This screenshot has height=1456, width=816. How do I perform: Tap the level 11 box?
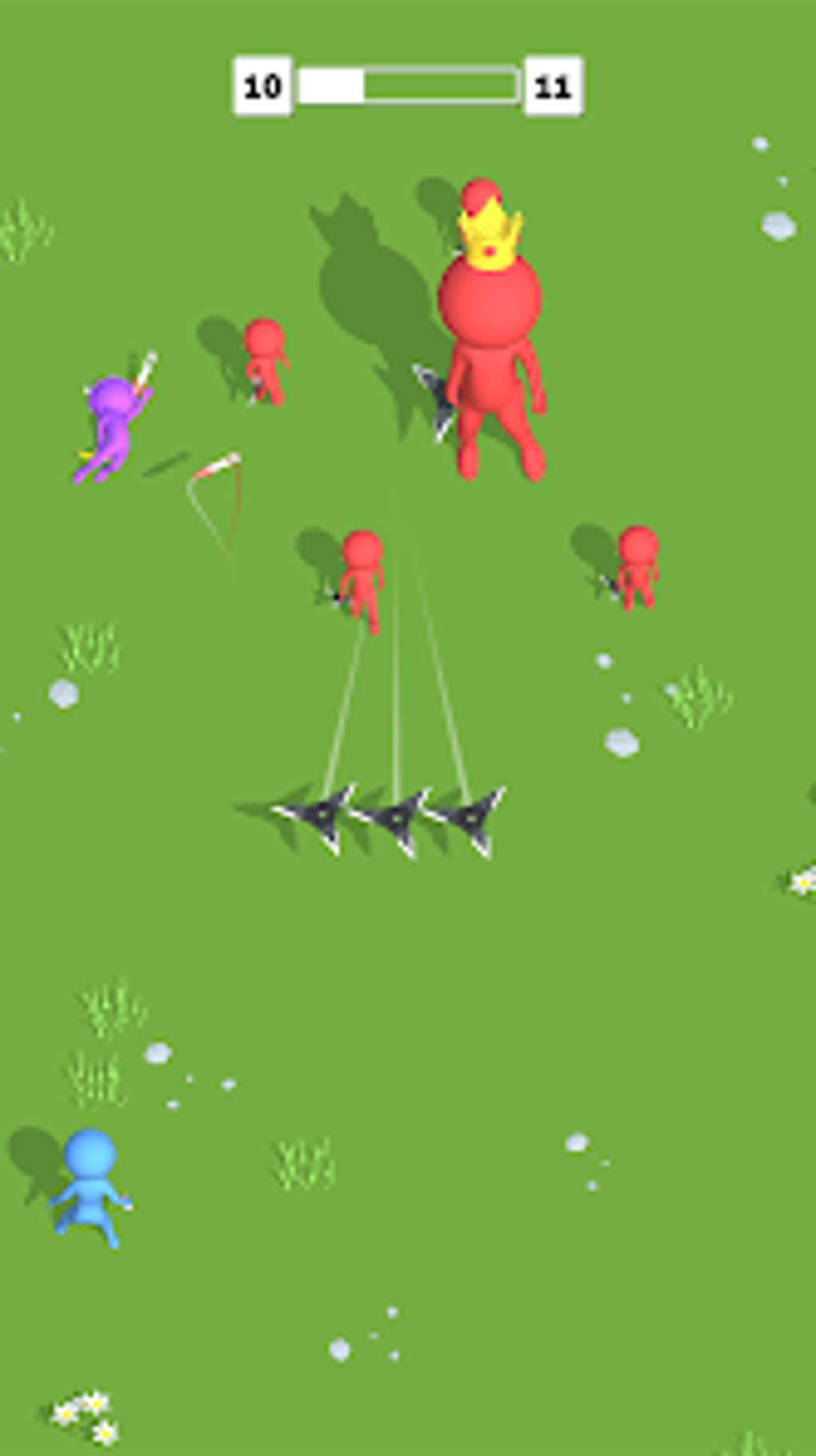[553, 84]
